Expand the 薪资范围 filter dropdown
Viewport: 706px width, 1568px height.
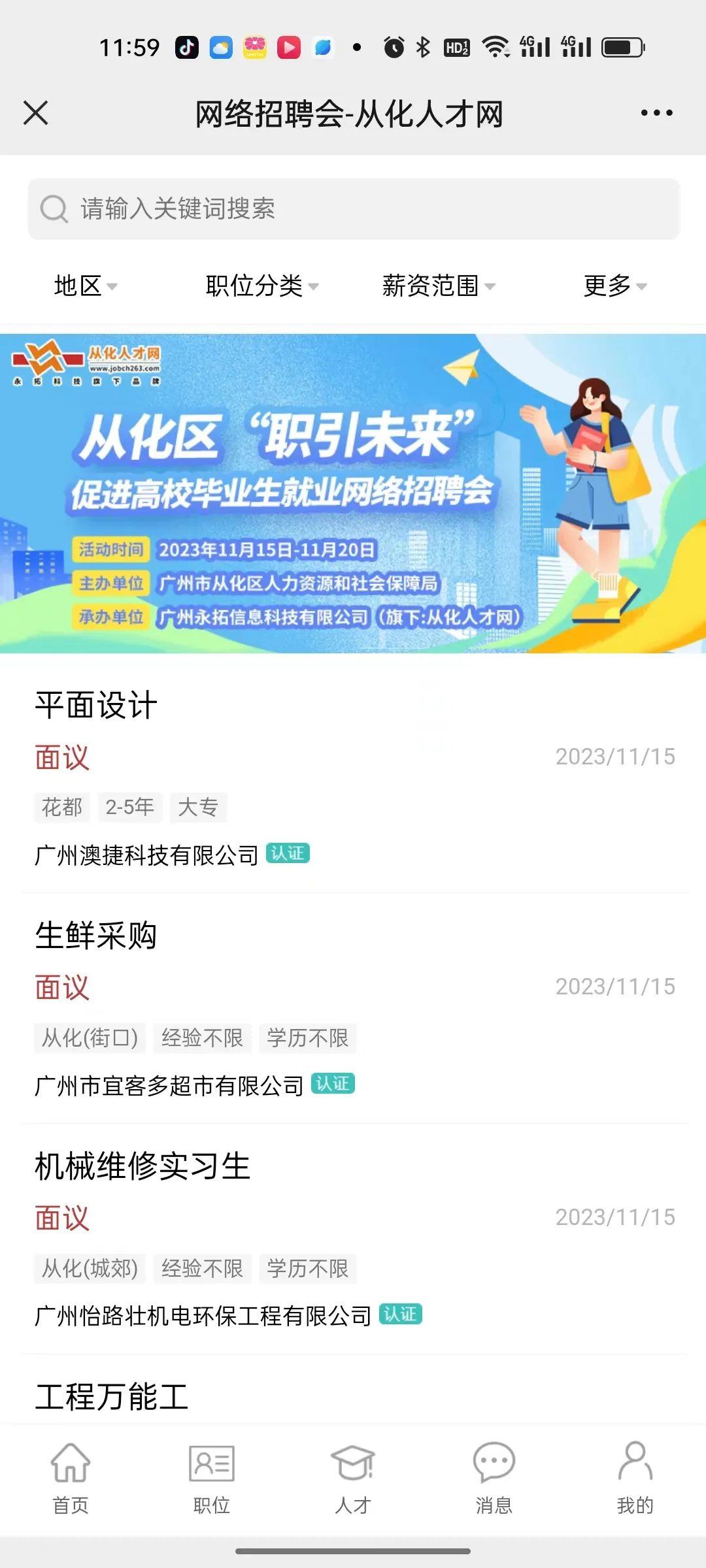click(438, 286)
